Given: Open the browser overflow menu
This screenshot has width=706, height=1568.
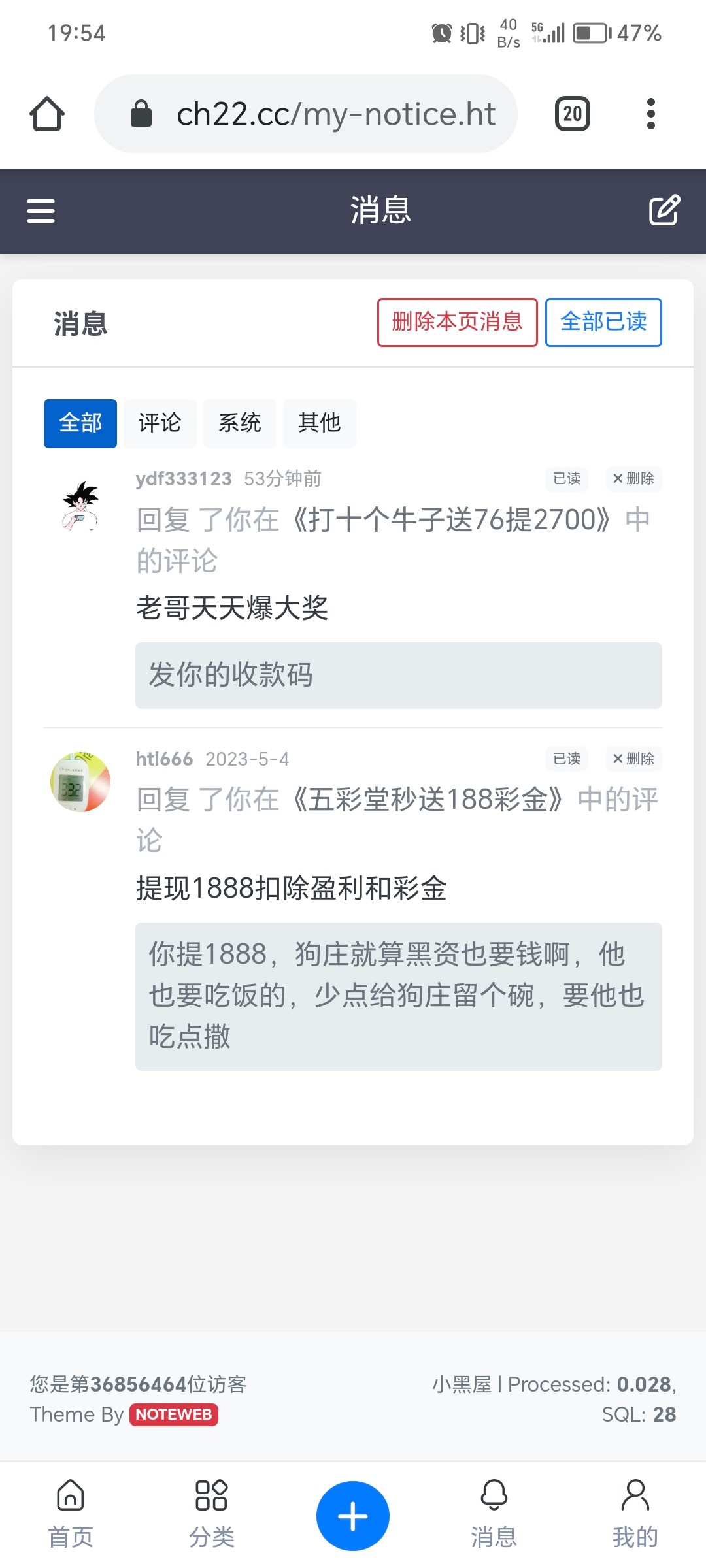Looking at the screenshot, I should 650,114.
